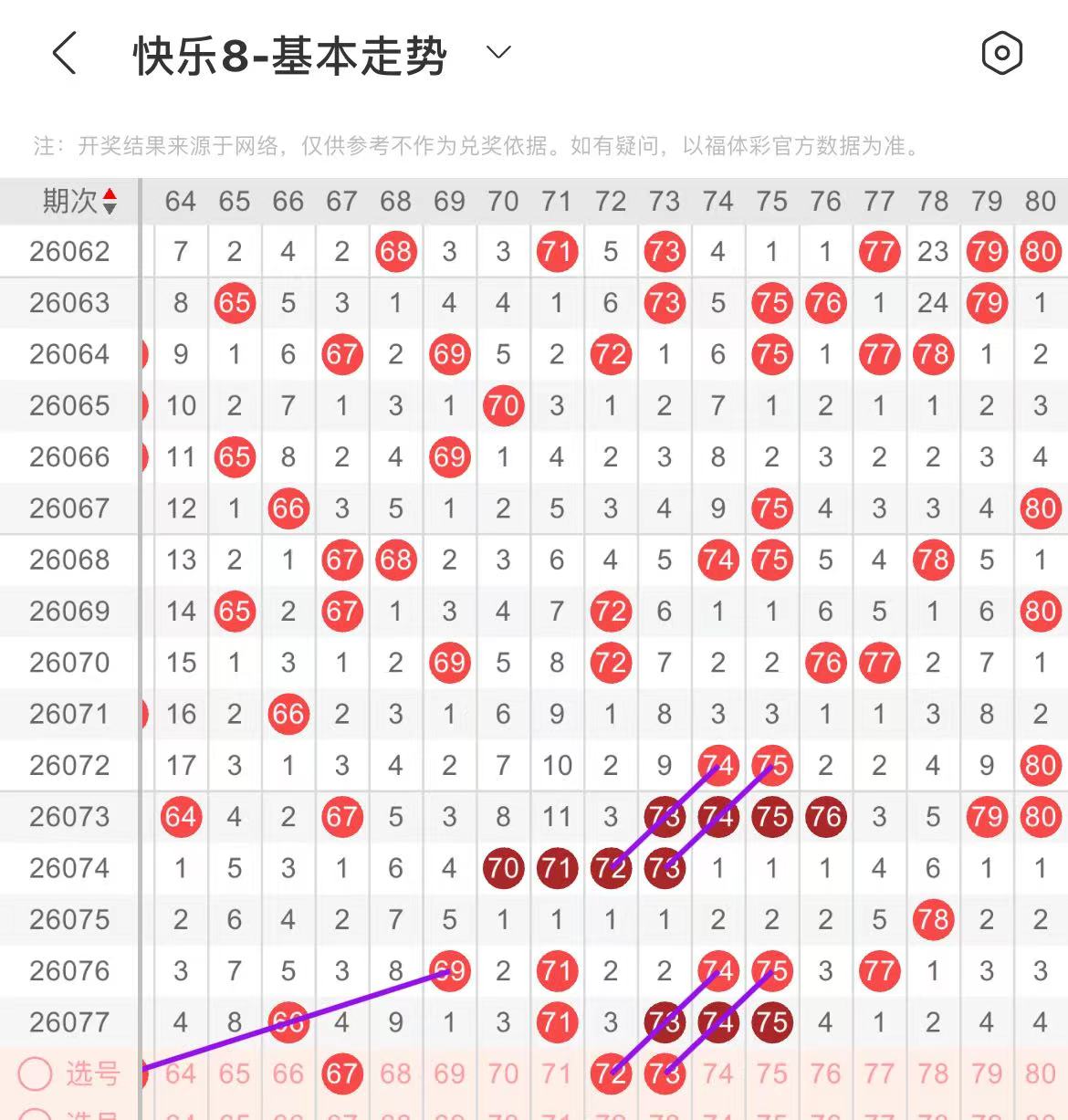Unselect number 72 in the 选号 row
This screenshot has width=1068, height=1120.
611,1073
